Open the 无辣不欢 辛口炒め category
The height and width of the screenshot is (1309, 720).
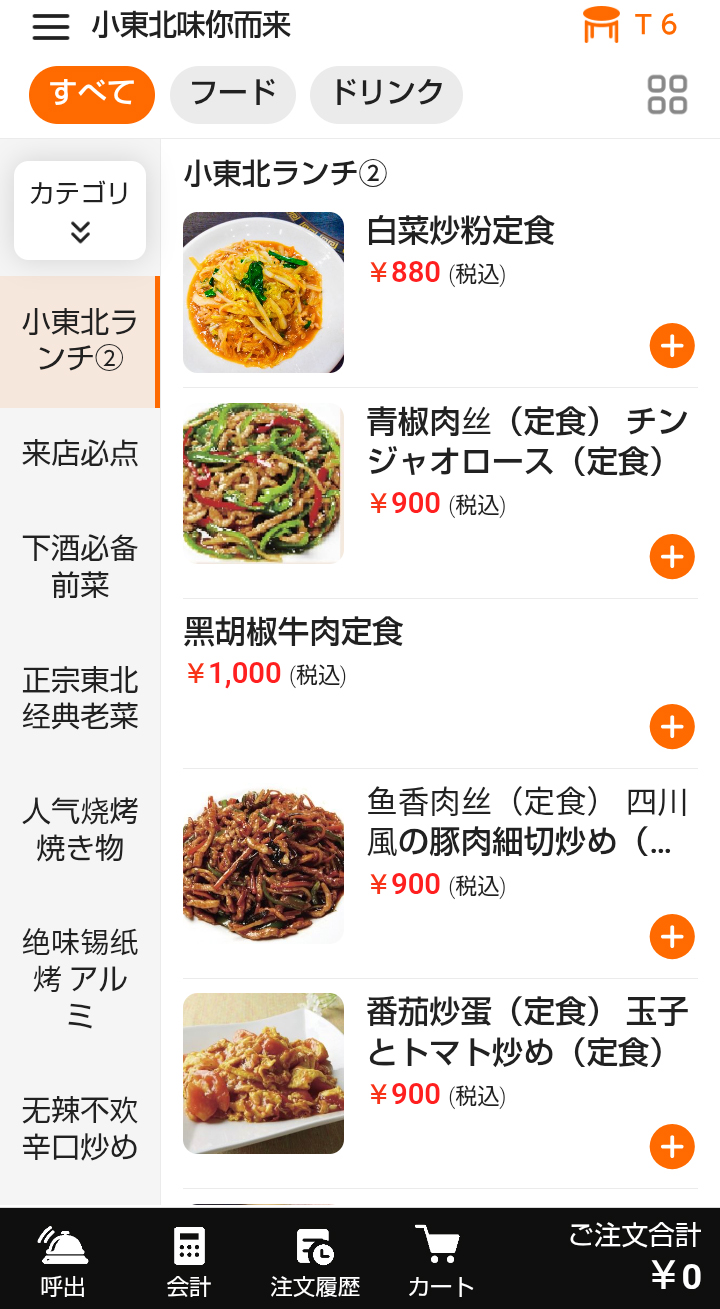(x=80, y=1129)
